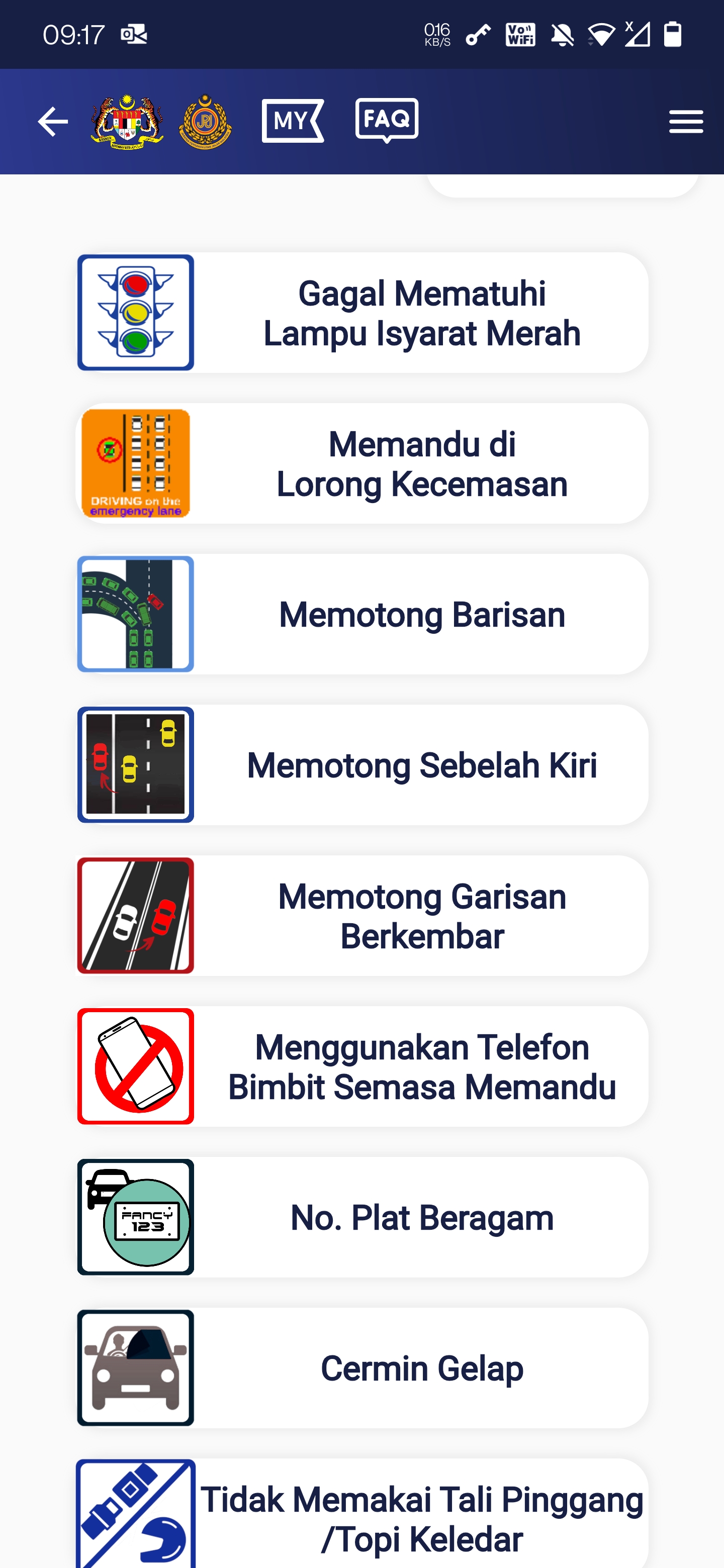Open the Cermin Gelap option
This screenshot has height=1568, width=724.
coord(363,1368)
